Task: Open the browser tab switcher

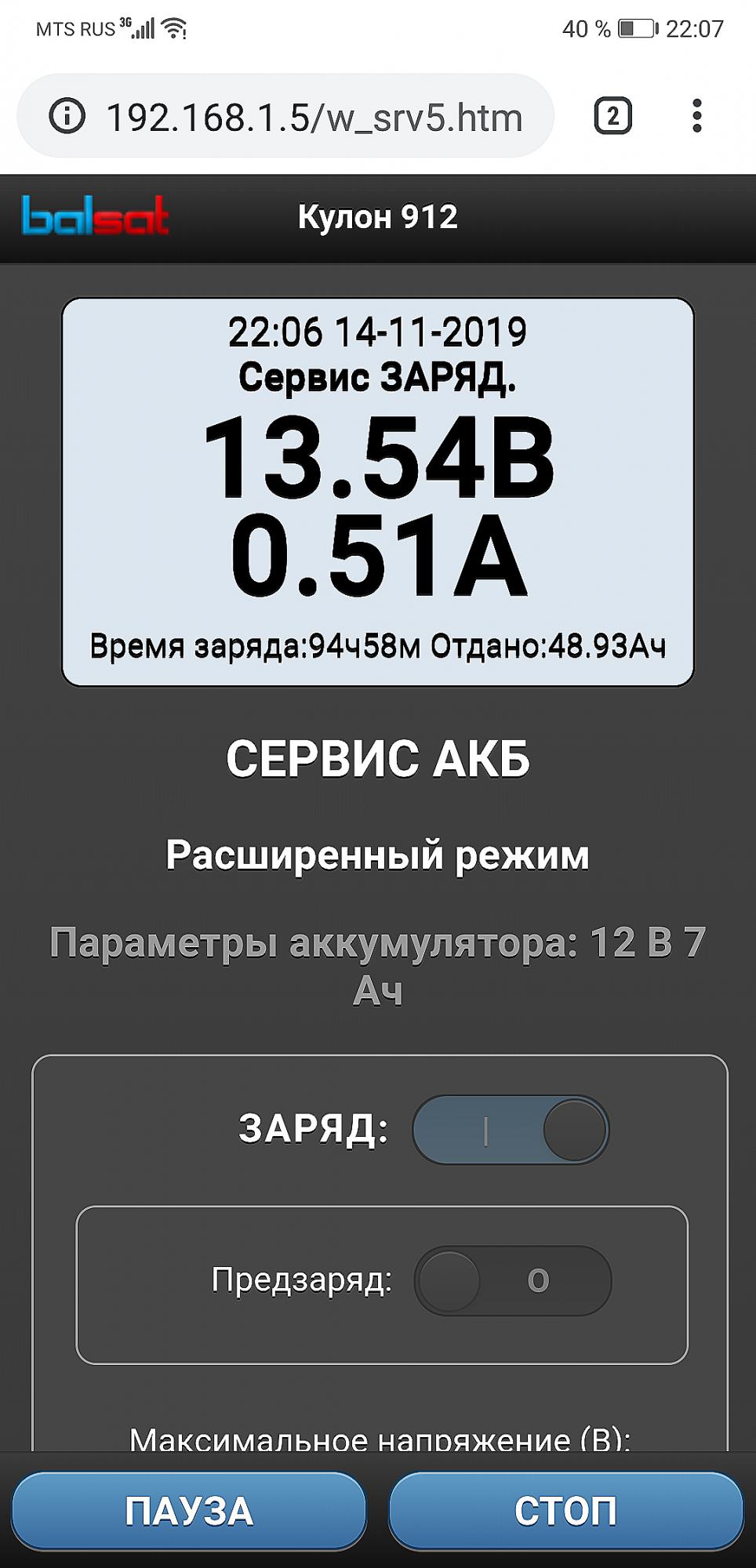Action: (x=612, y=117)
